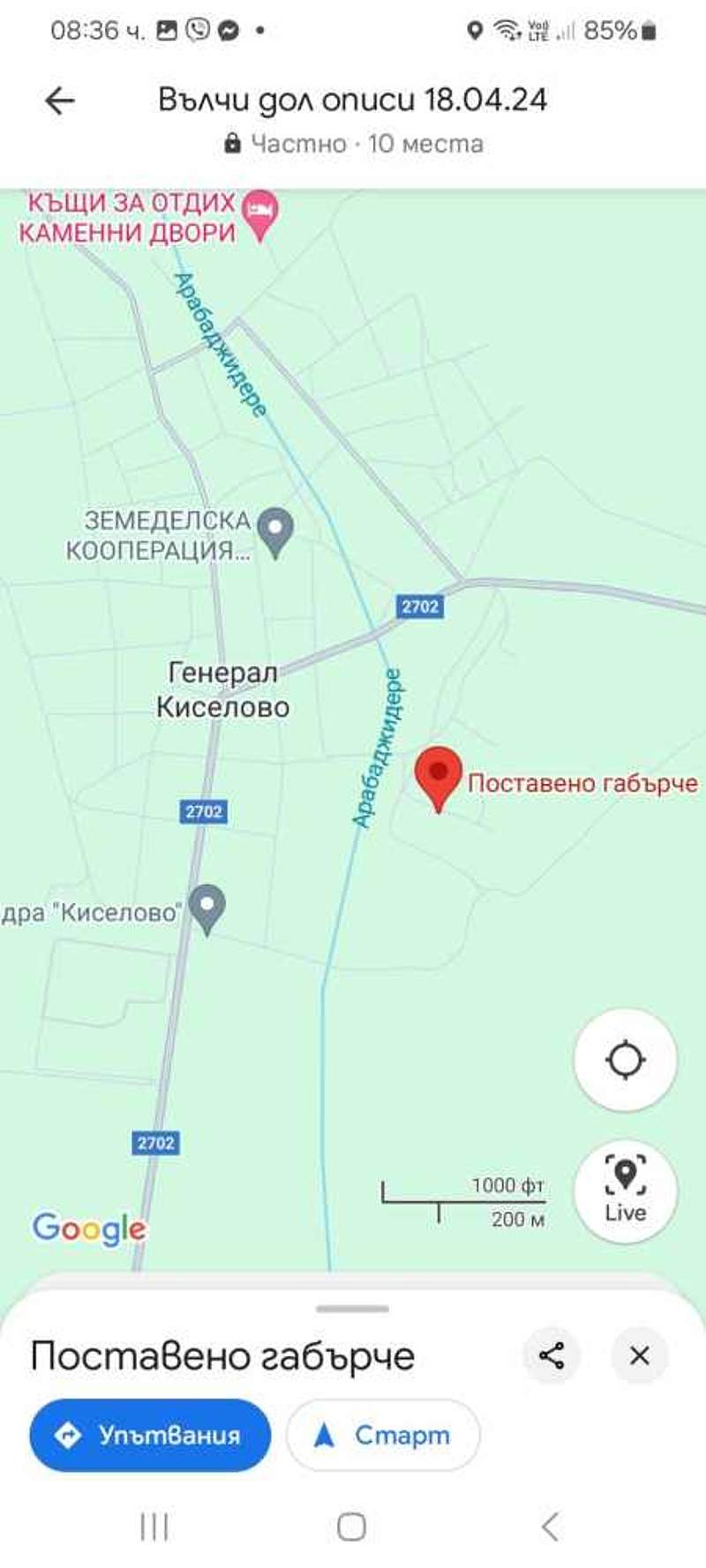Screen dimensions: 706x1568
Task: Share the dropped pin location
Action: 552,1355
